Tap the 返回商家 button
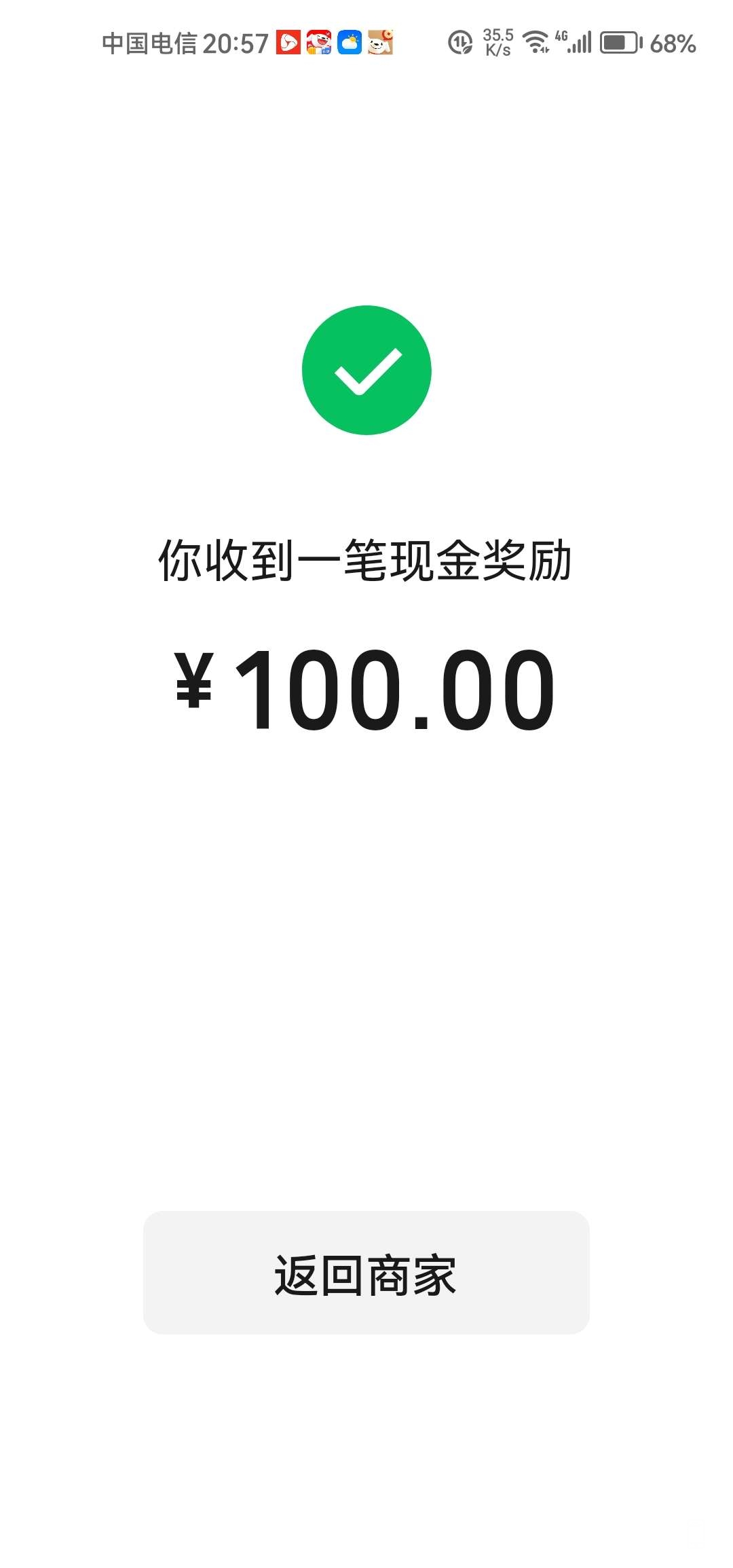The width and height of the screenshot is (733, 1568). tap(366, 1273)
